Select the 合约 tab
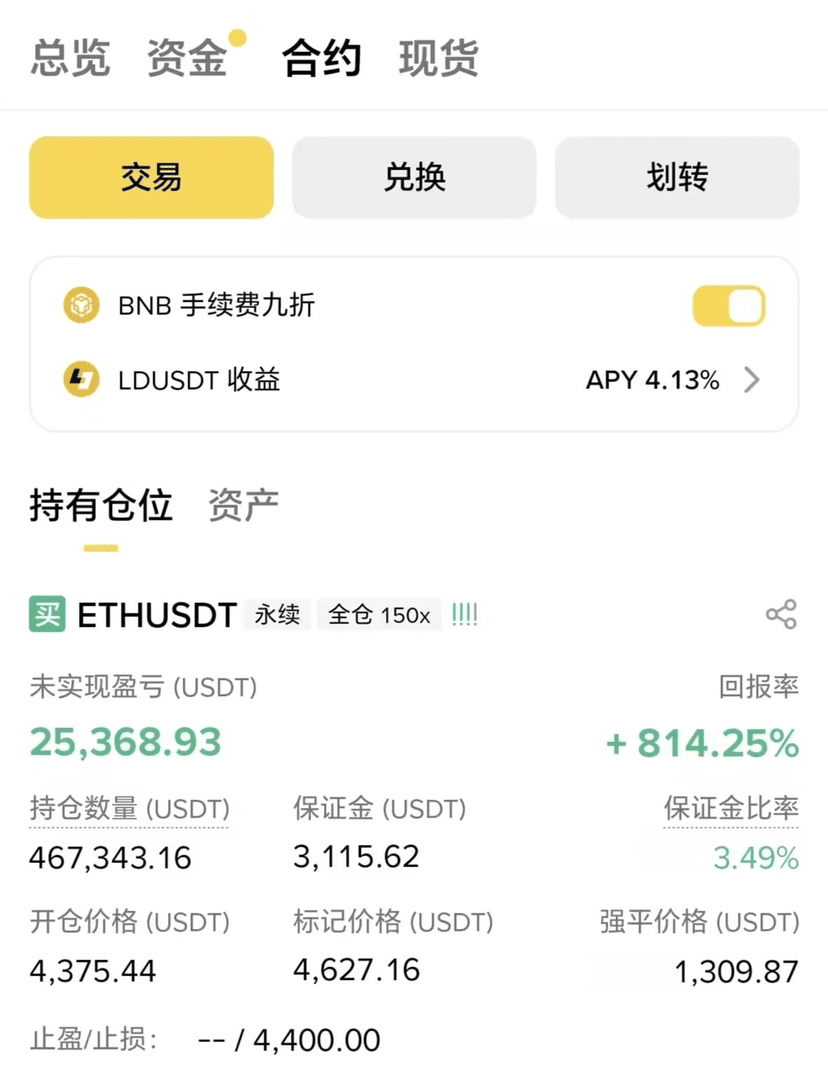This screenshot has height=1078, width=828. pos(321,58)
